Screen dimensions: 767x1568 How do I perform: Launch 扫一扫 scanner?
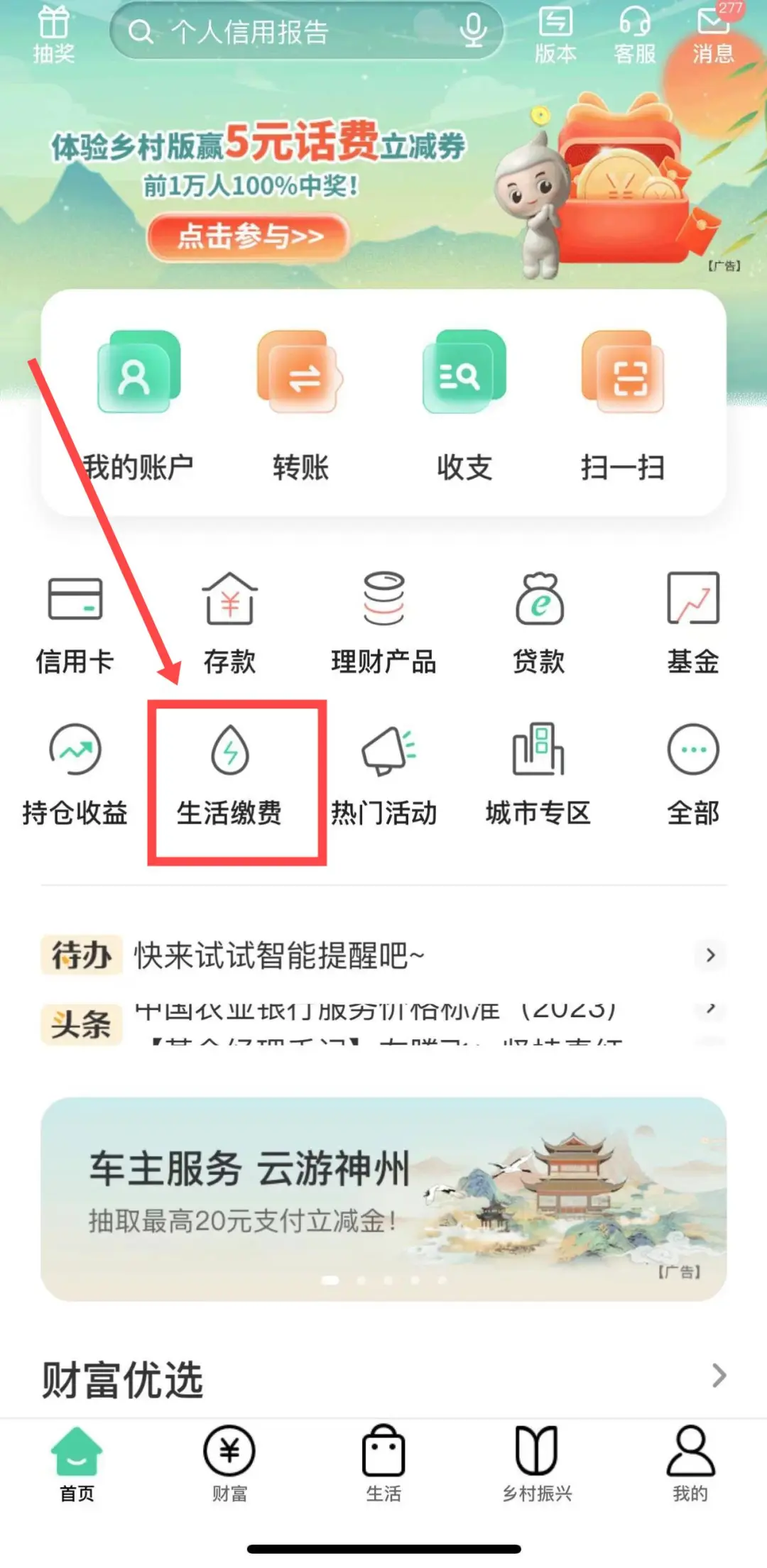(x=622, y=406)
